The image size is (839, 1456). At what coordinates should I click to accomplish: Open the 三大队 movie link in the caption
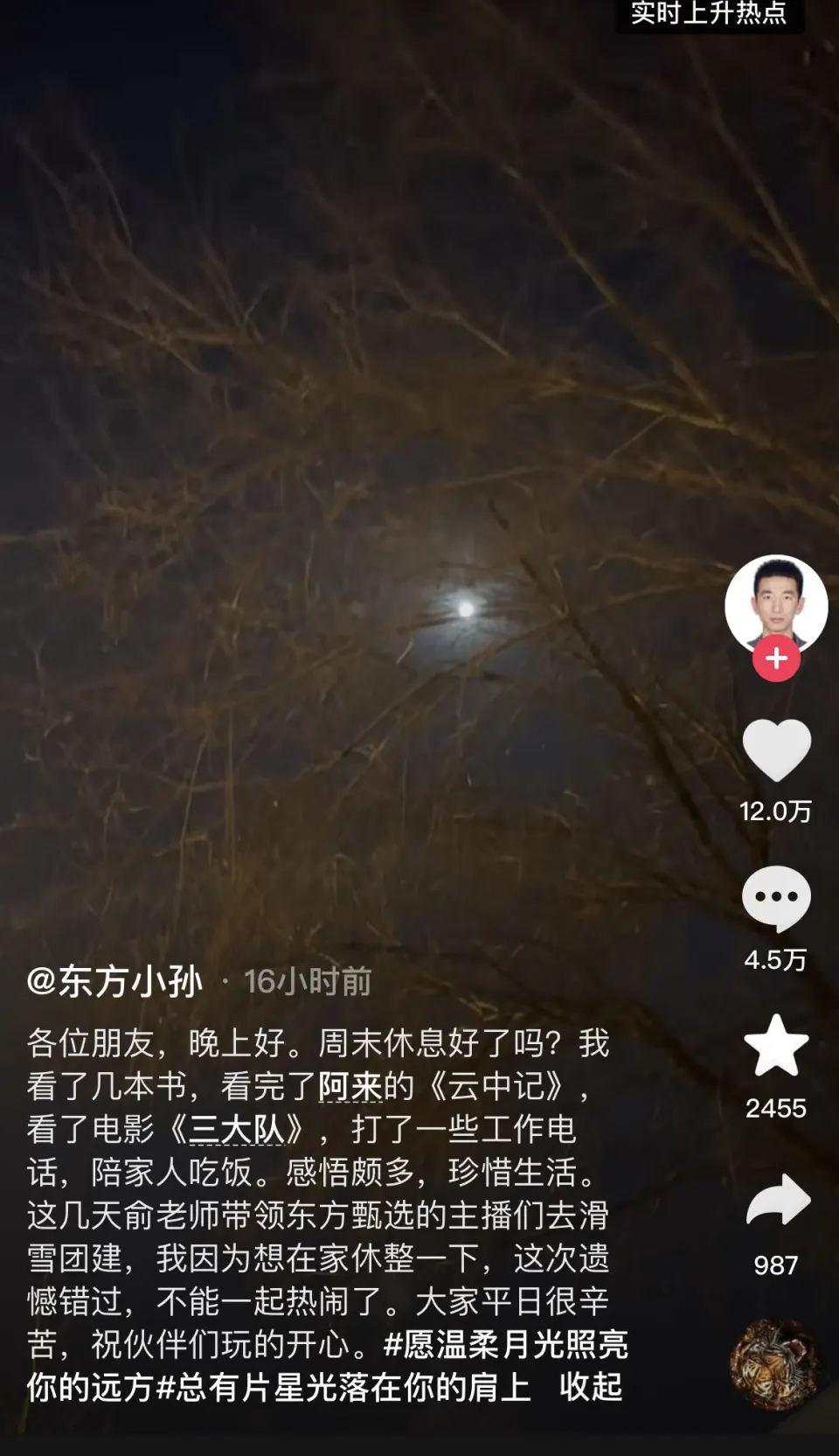[x=237, y=1129]
